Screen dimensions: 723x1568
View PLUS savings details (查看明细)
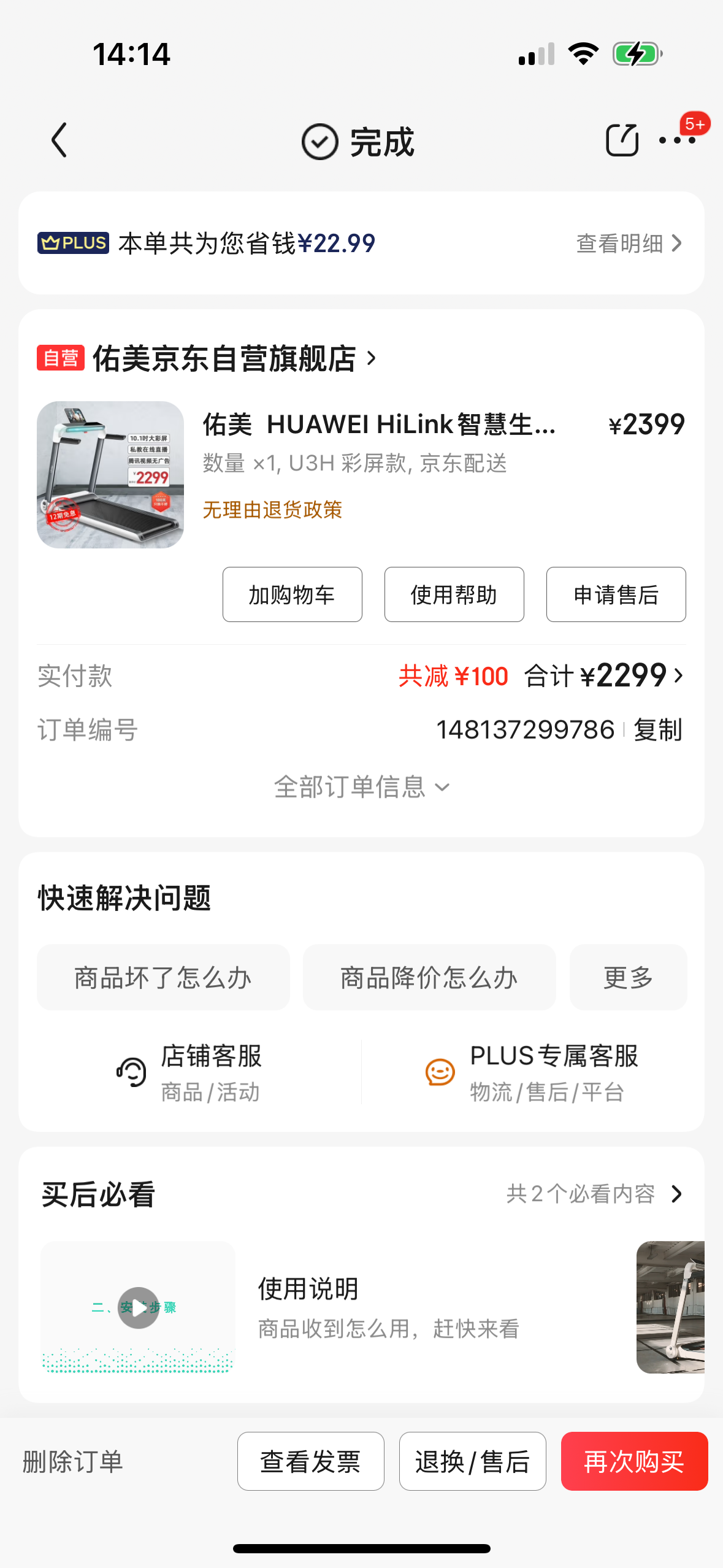click(x=629, y=244)
